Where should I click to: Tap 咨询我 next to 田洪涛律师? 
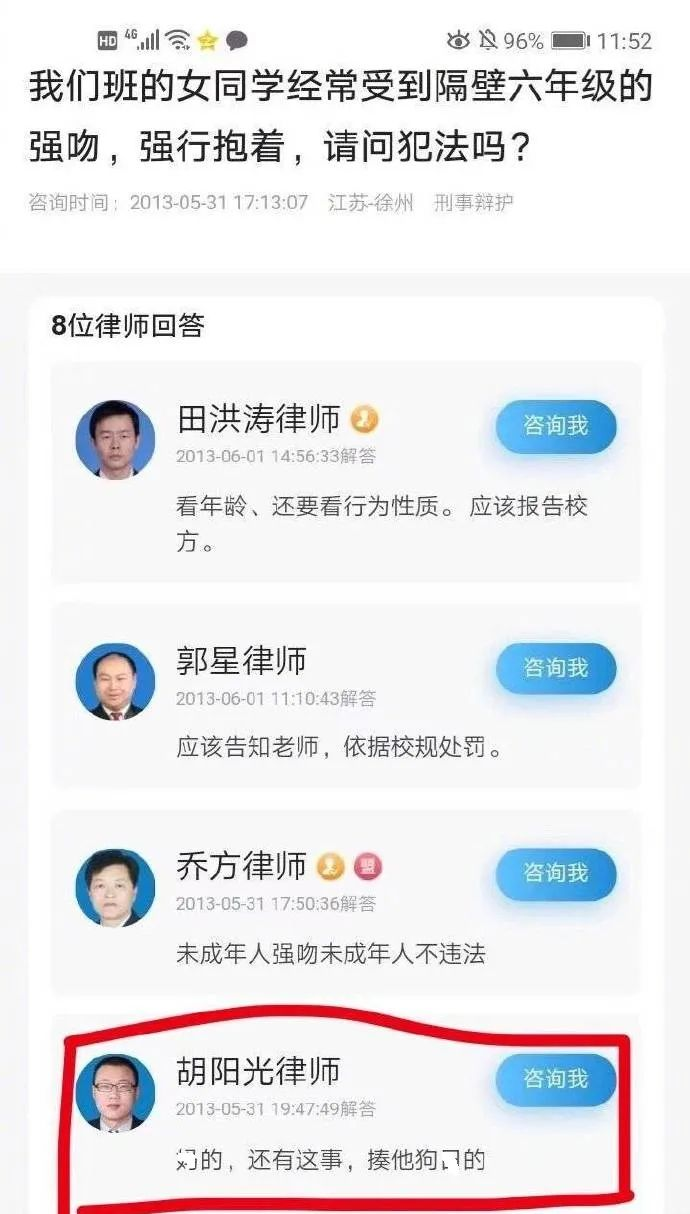(556, 426)
